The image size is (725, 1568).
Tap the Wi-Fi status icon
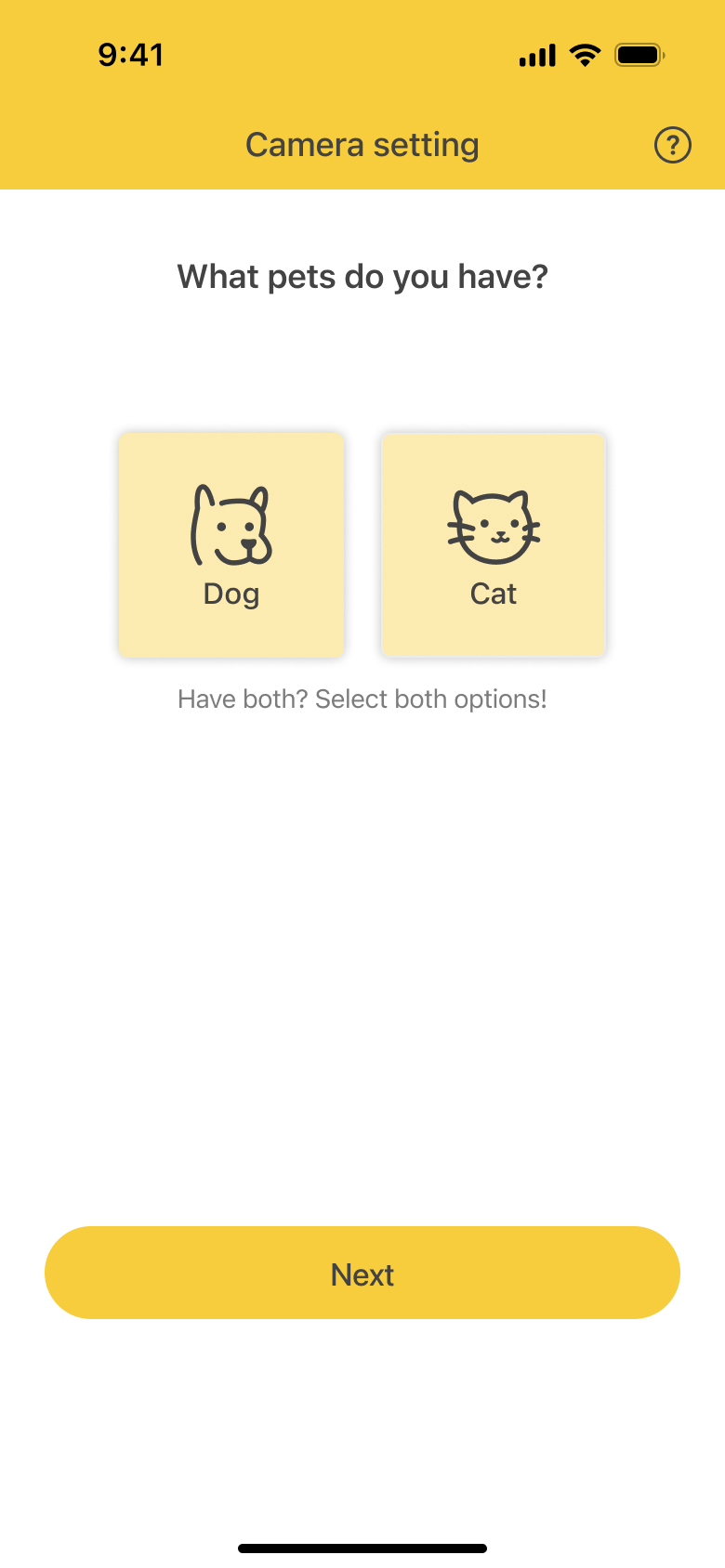(x=585, y=55)
